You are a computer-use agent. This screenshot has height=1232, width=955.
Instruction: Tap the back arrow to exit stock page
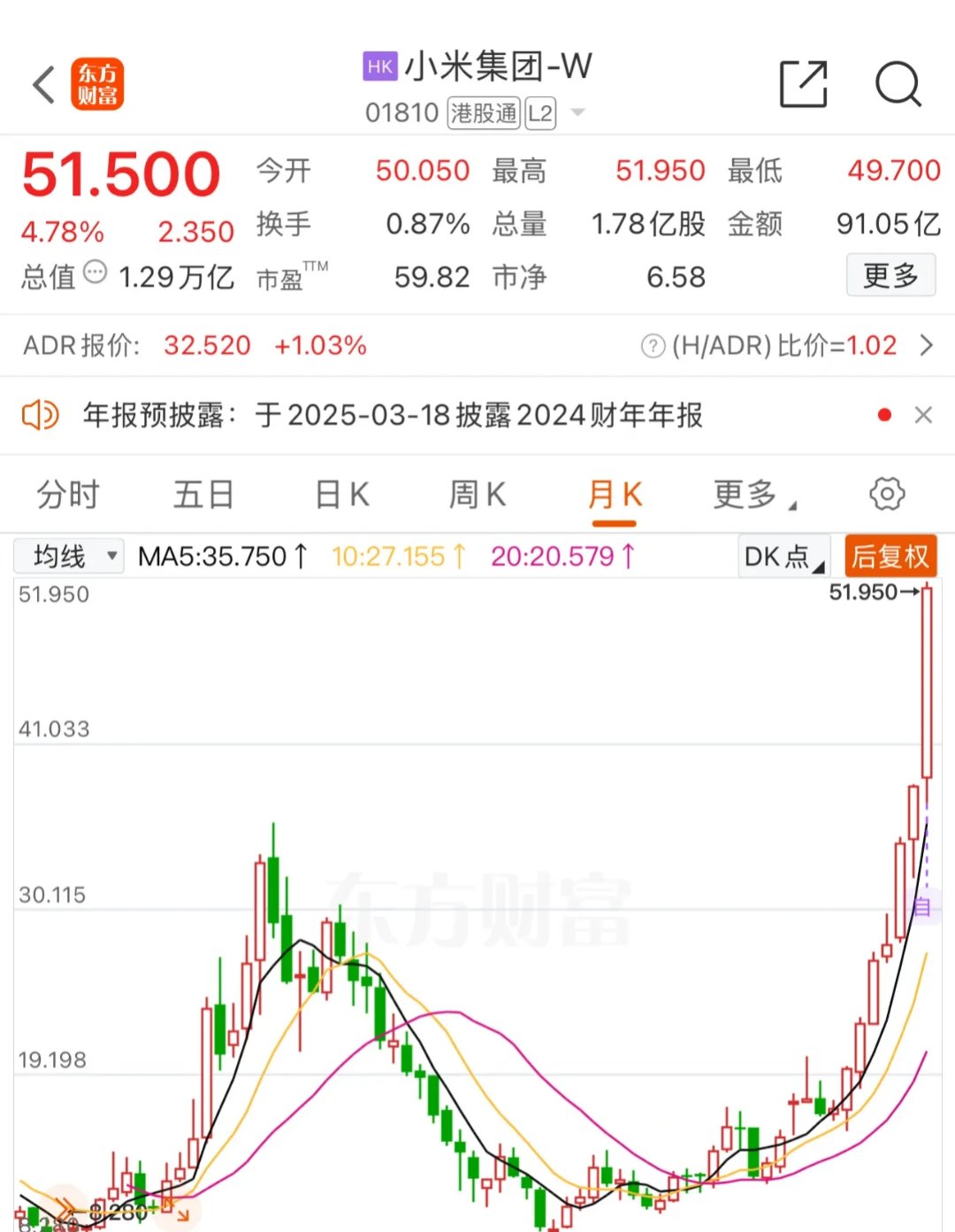(x=43, y=86)
